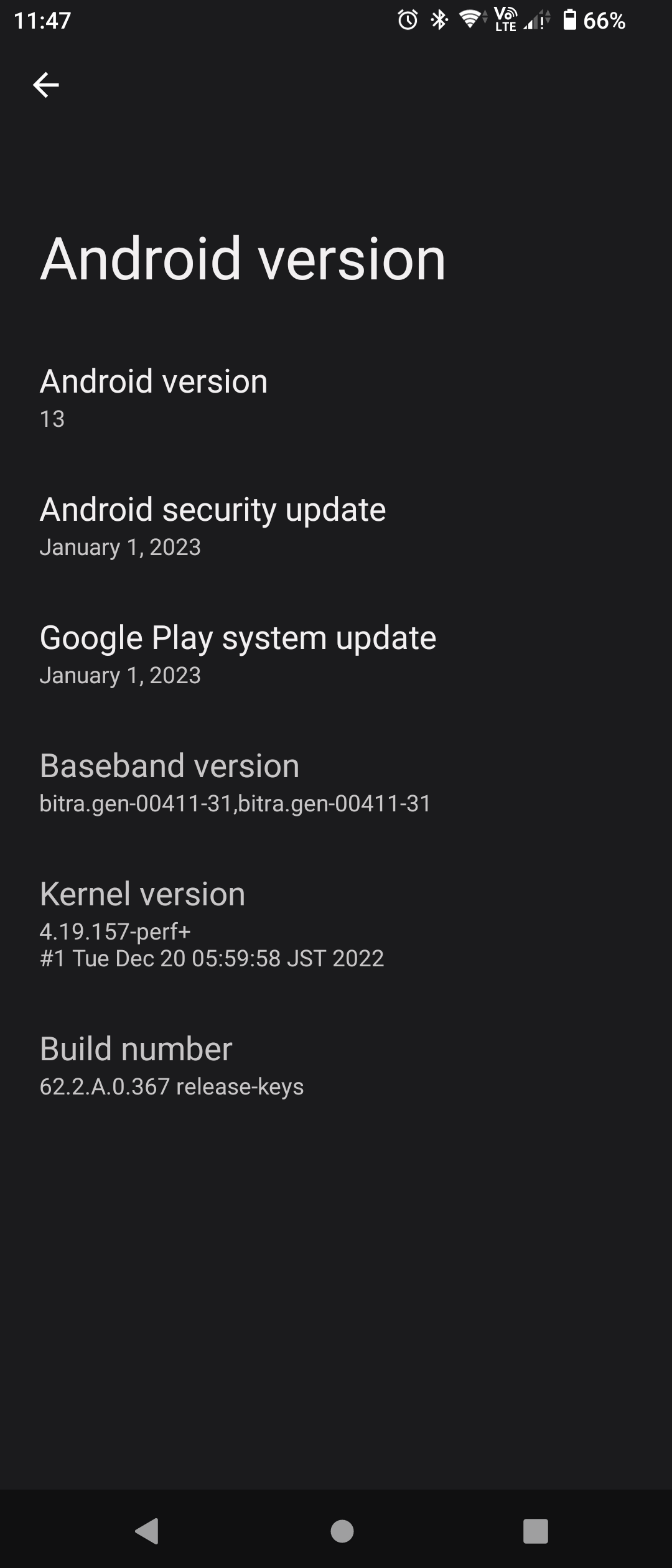This screenshot has width=672, height=1568.
Task: Open recent apps from navigation bar
Action: pyautogui.click(x=535, y=1531)
